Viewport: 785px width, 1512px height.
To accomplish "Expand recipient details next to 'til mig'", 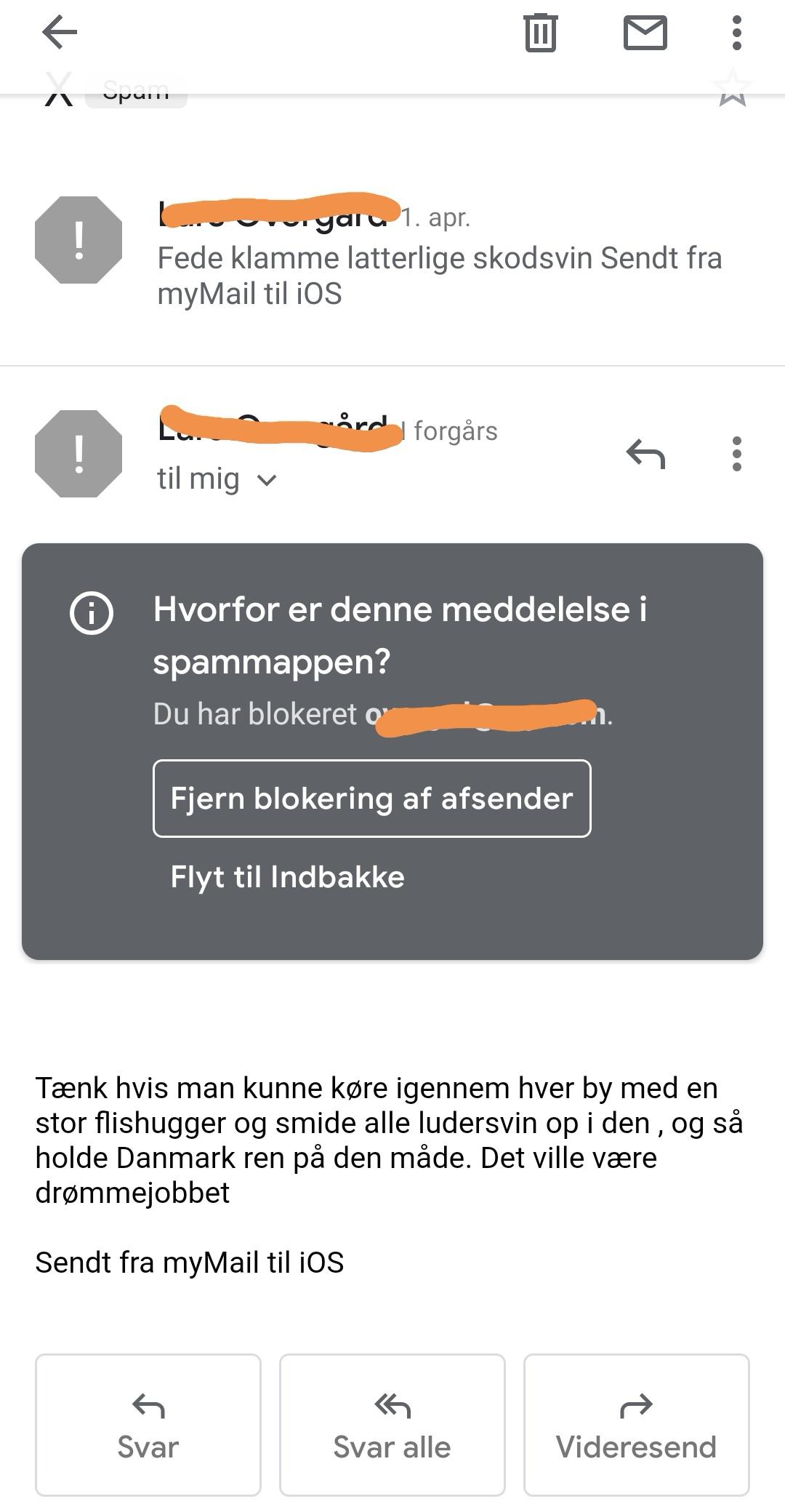I will pos(267,480).
